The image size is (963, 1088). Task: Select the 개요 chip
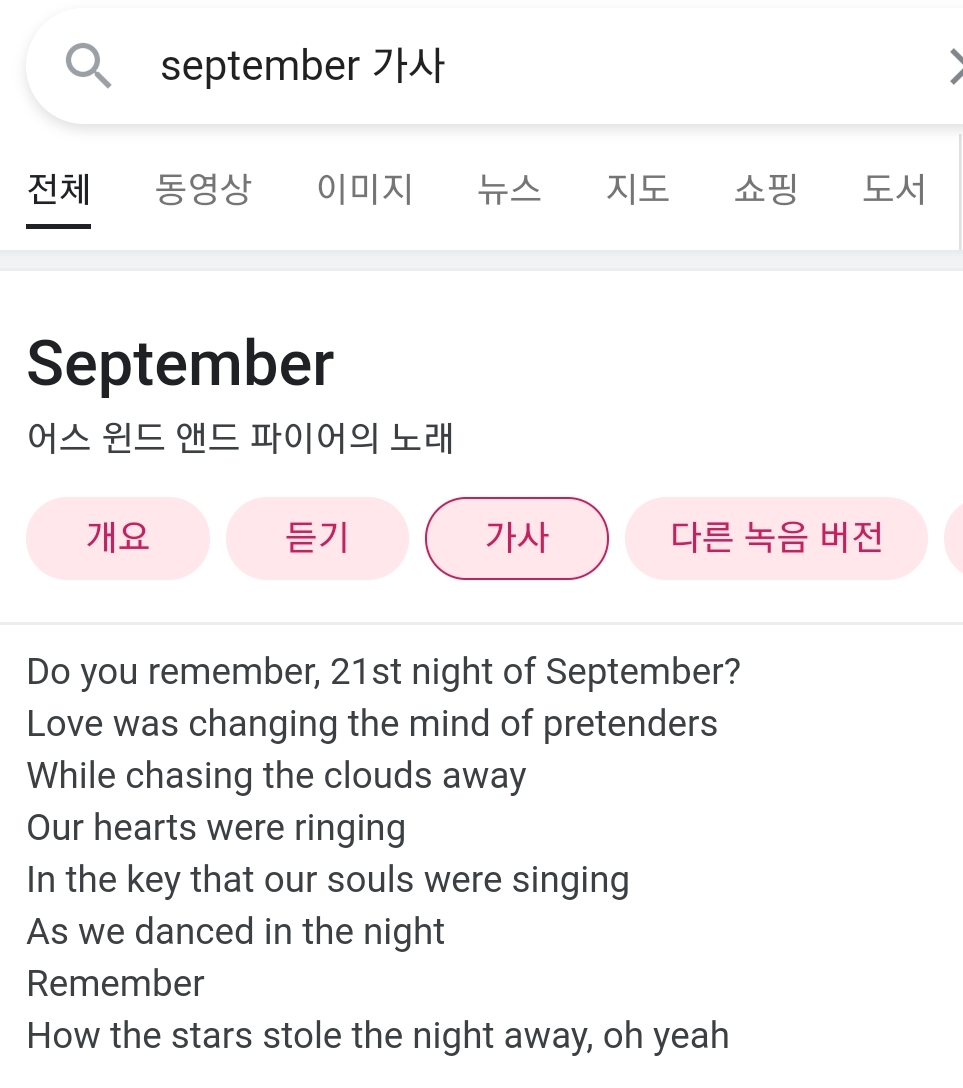click(118, 538)
